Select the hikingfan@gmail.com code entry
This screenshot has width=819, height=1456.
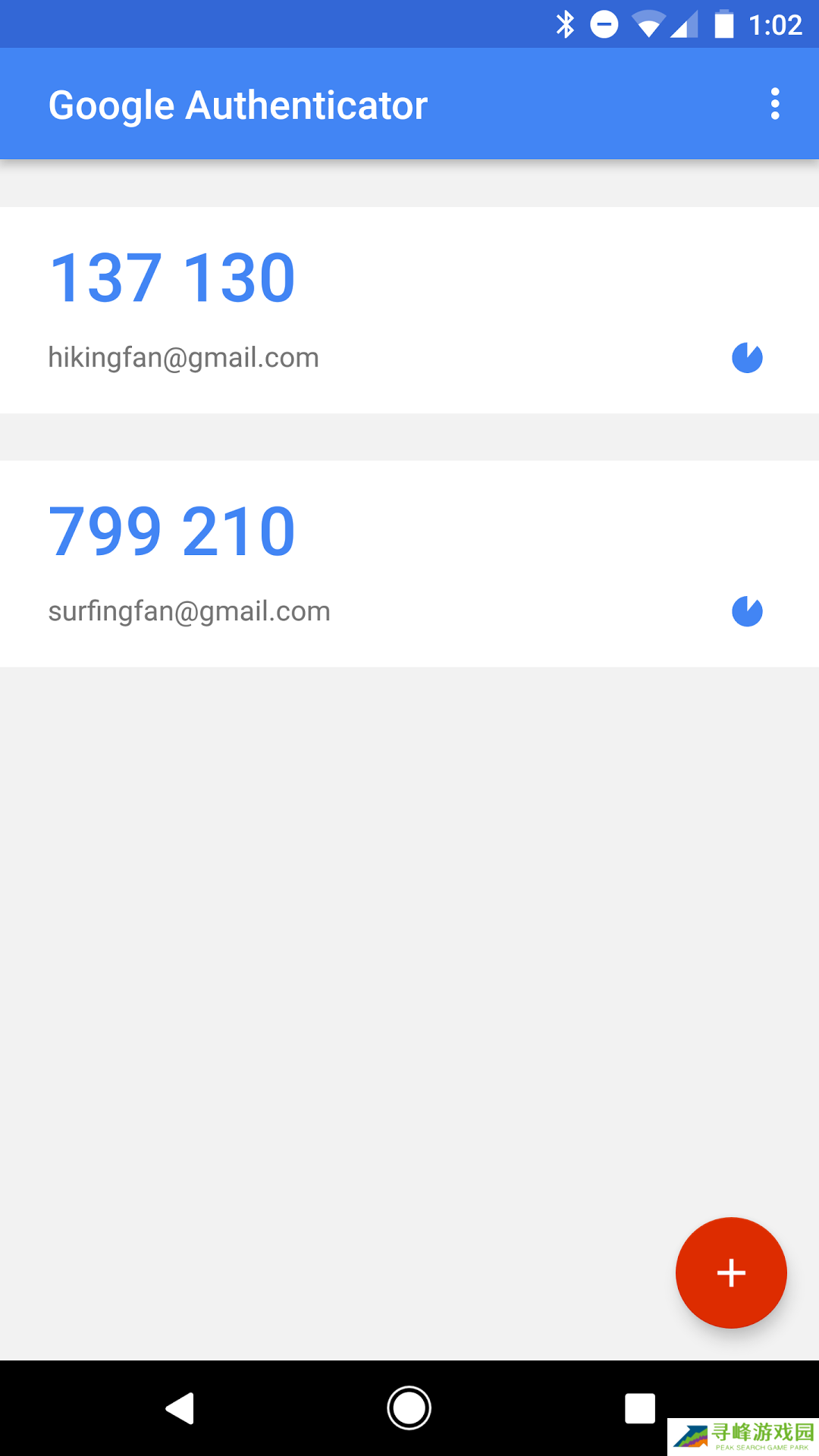[x=409, y=310]
